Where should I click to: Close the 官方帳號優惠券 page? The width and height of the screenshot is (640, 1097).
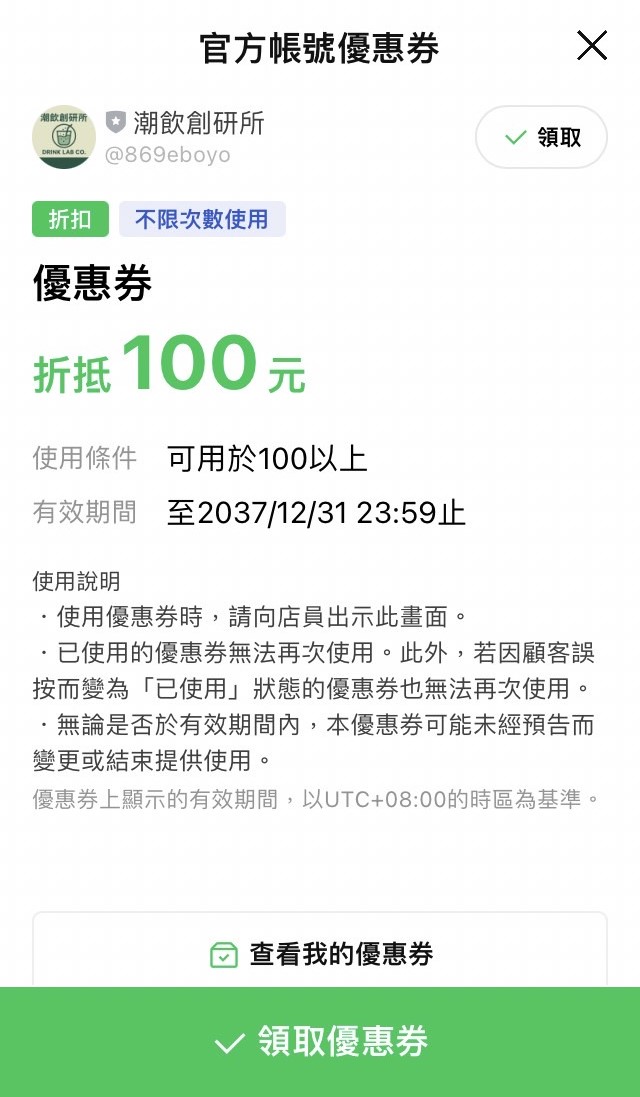point(592,45)
